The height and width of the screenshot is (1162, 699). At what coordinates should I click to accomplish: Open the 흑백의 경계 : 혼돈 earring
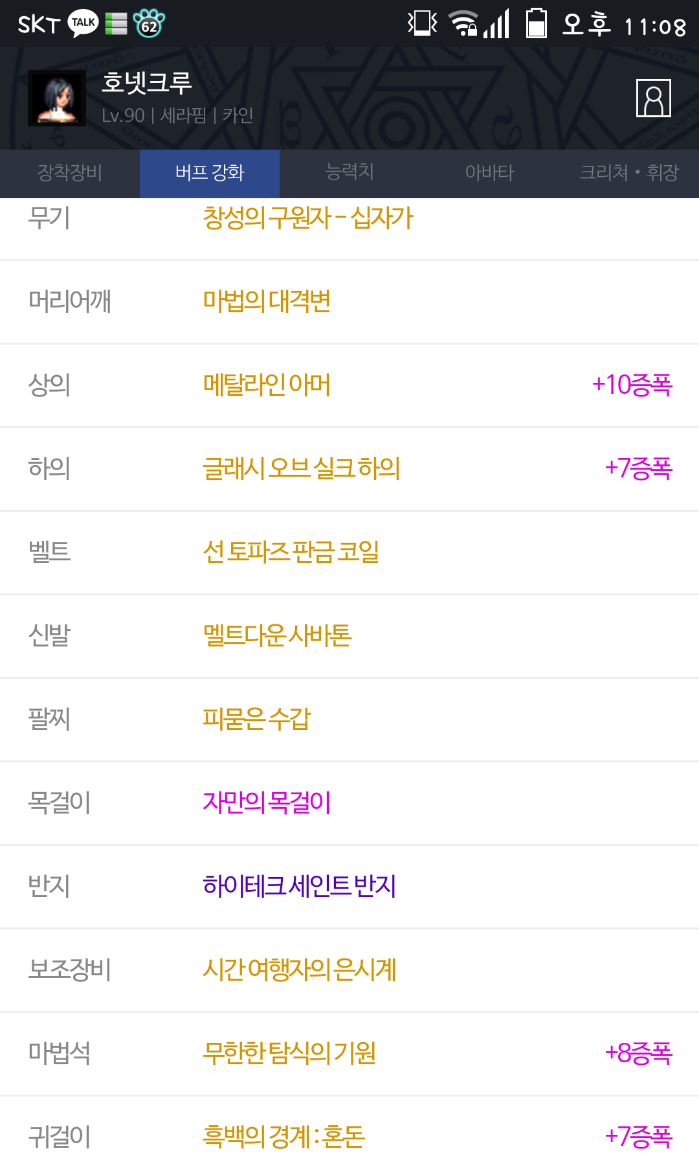point(283,1136)
